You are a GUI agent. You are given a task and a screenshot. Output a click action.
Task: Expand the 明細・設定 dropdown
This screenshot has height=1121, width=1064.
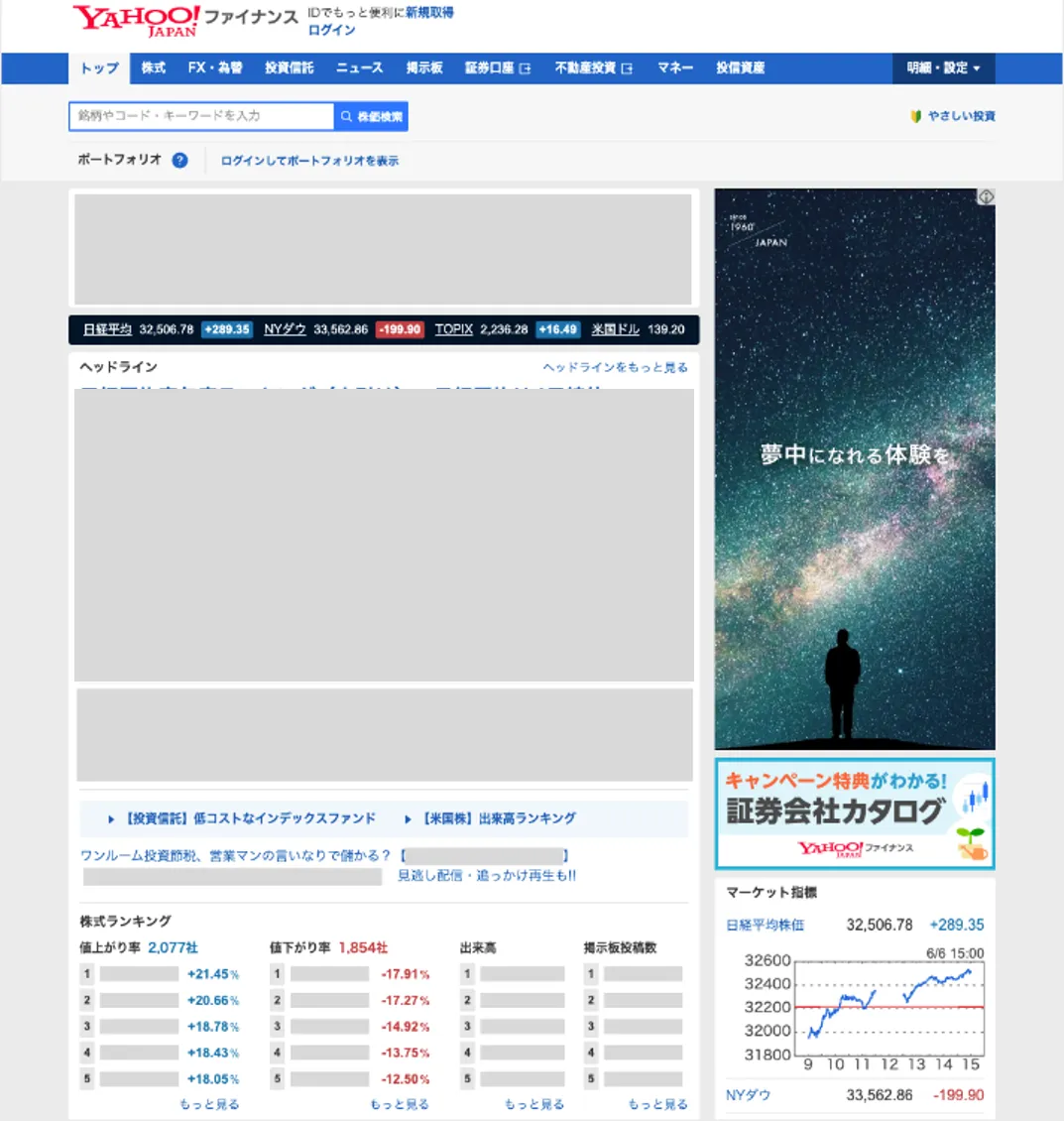pos(943,67)
